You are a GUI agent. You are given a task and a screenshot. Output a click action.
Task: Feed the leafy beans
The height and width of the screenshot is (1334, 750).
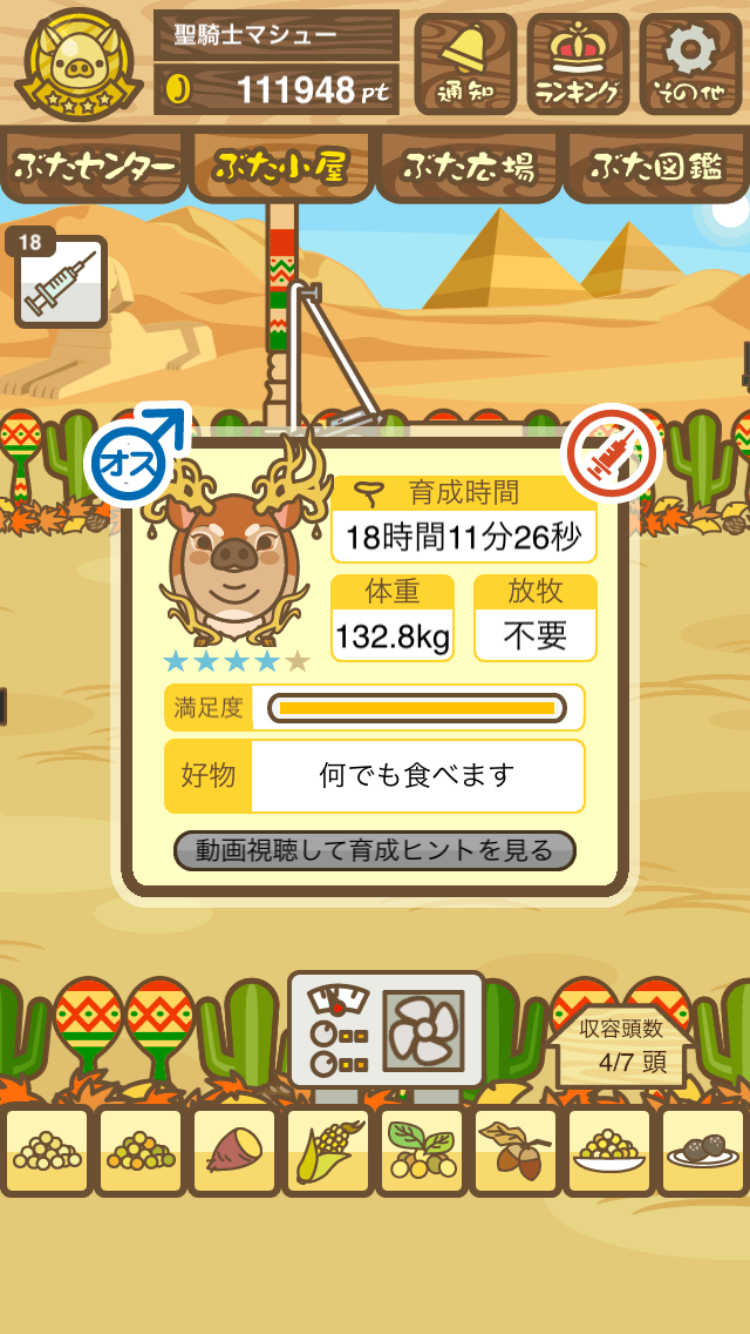pyautogui.click(x=421, y=1151)
